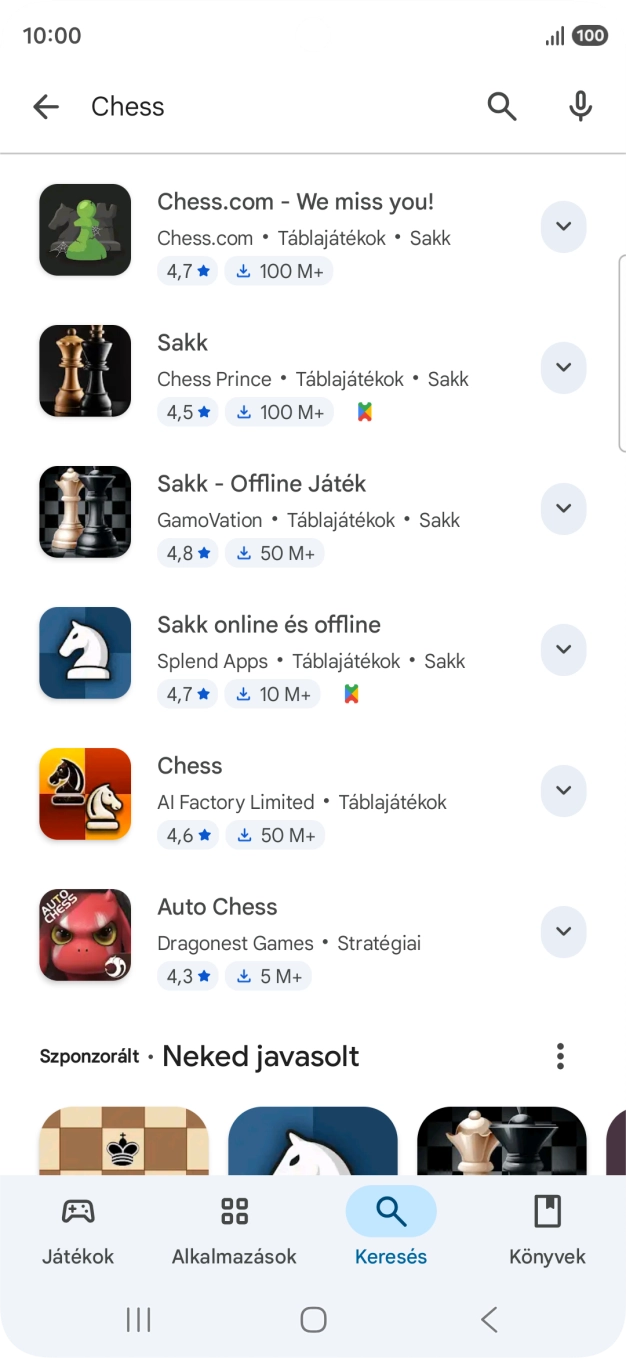The height and width of the screenshot is (1358, 626).
Task: Switch to the Alkalmazások tab
Action: coord(234,1230)
